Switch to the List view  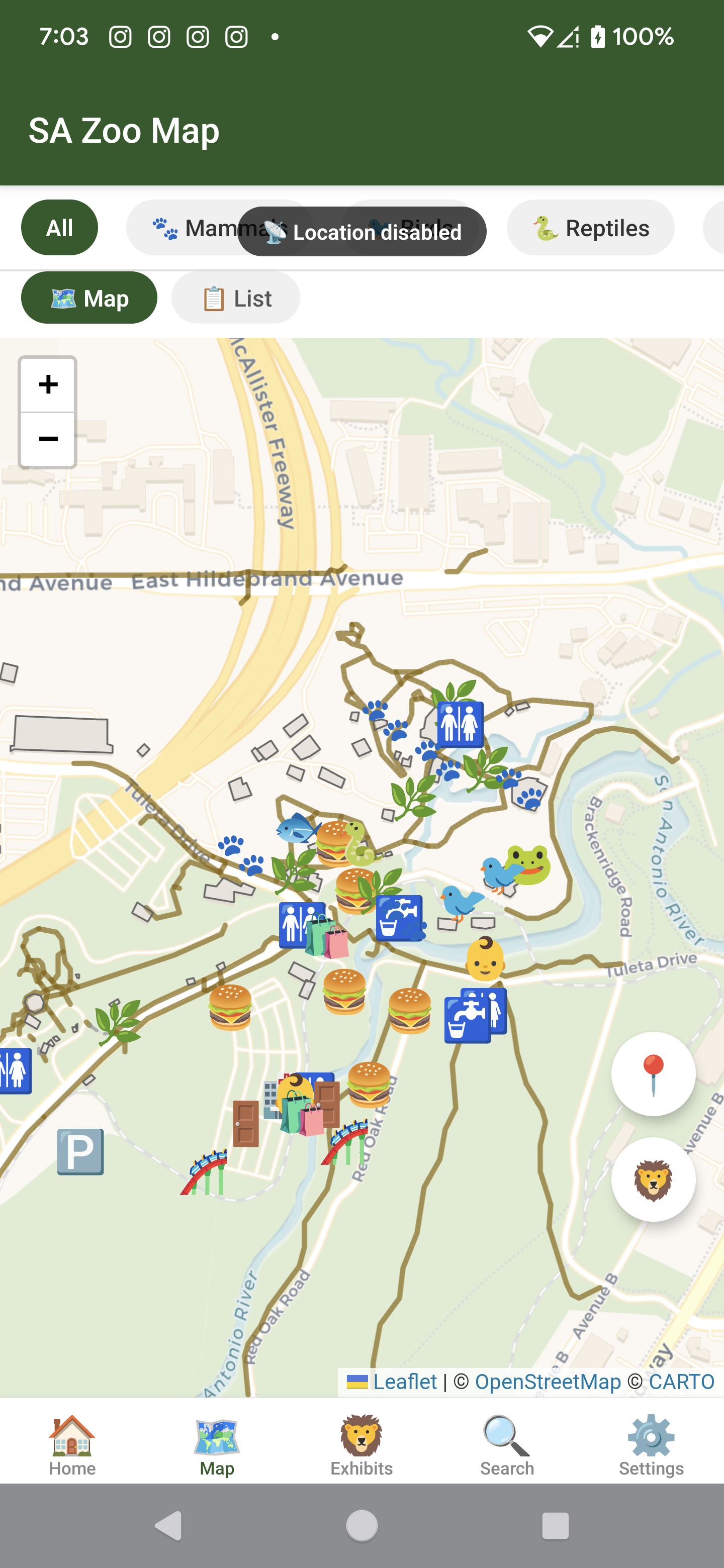[236, 298]
